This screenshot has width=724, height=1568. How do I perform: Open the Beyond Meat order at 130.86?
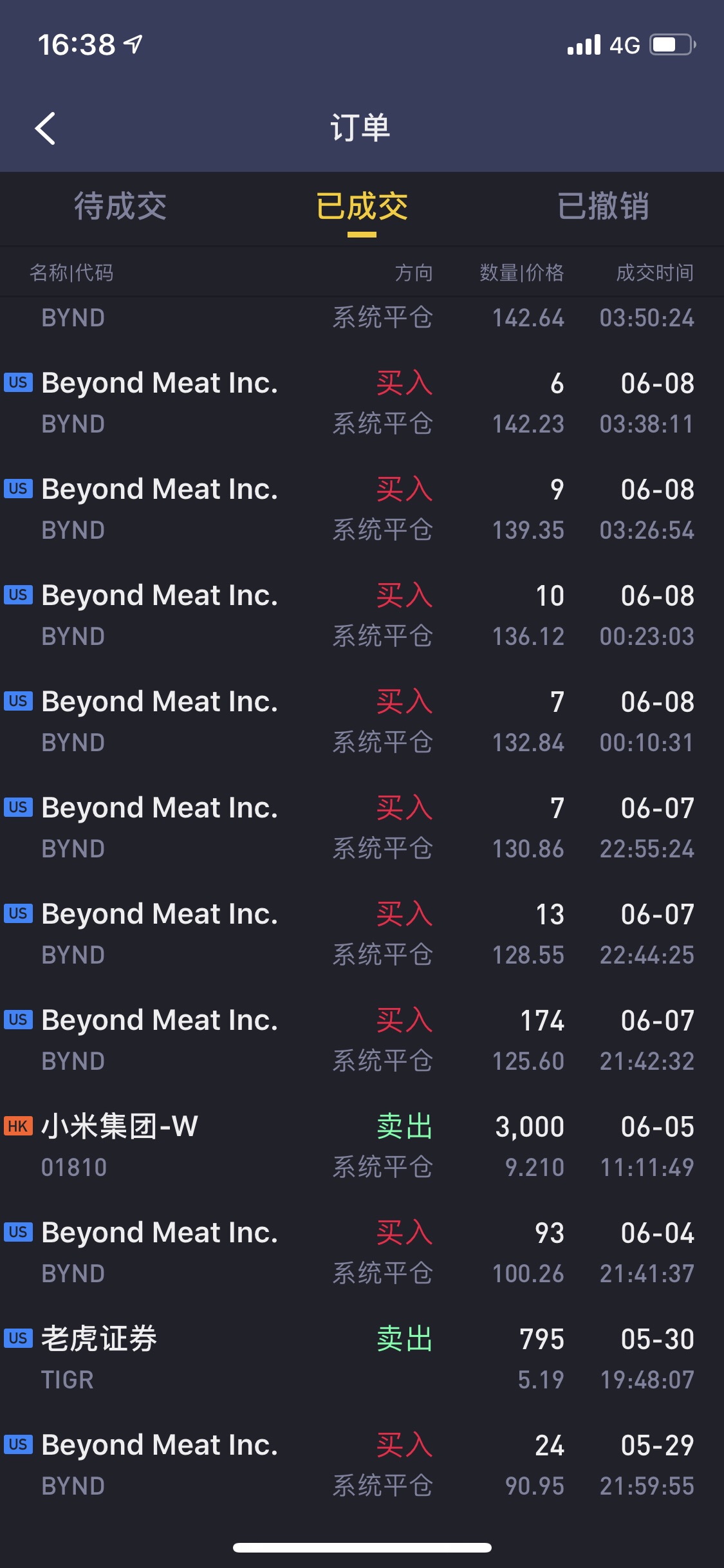[362, 828]
